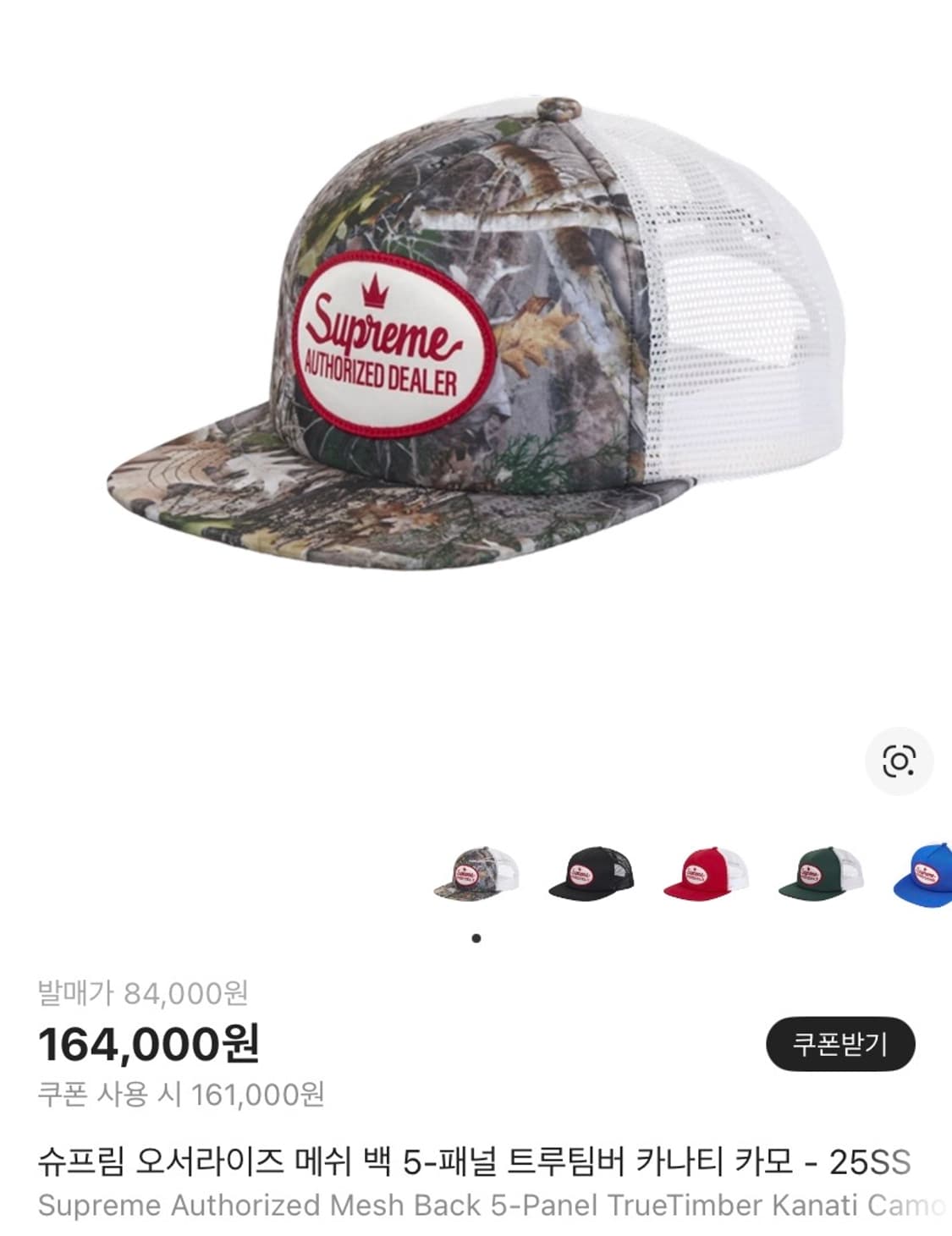Select the green cap color thumbnail
The image size is (952, 1236).
821,874
